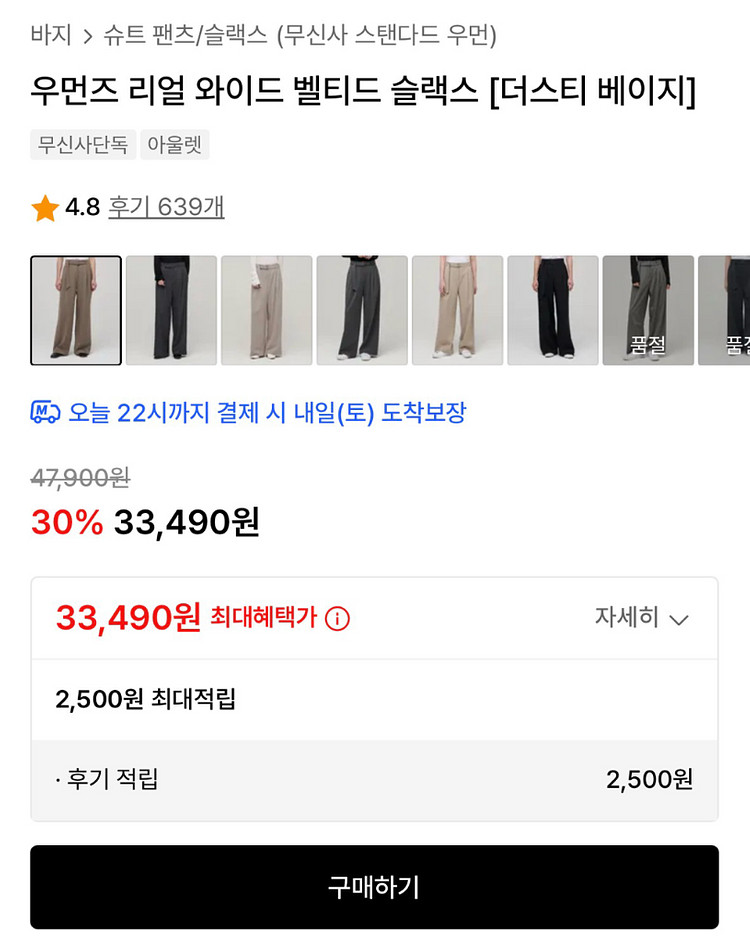Show info about 최대혜택가

(x=338, y=619)
